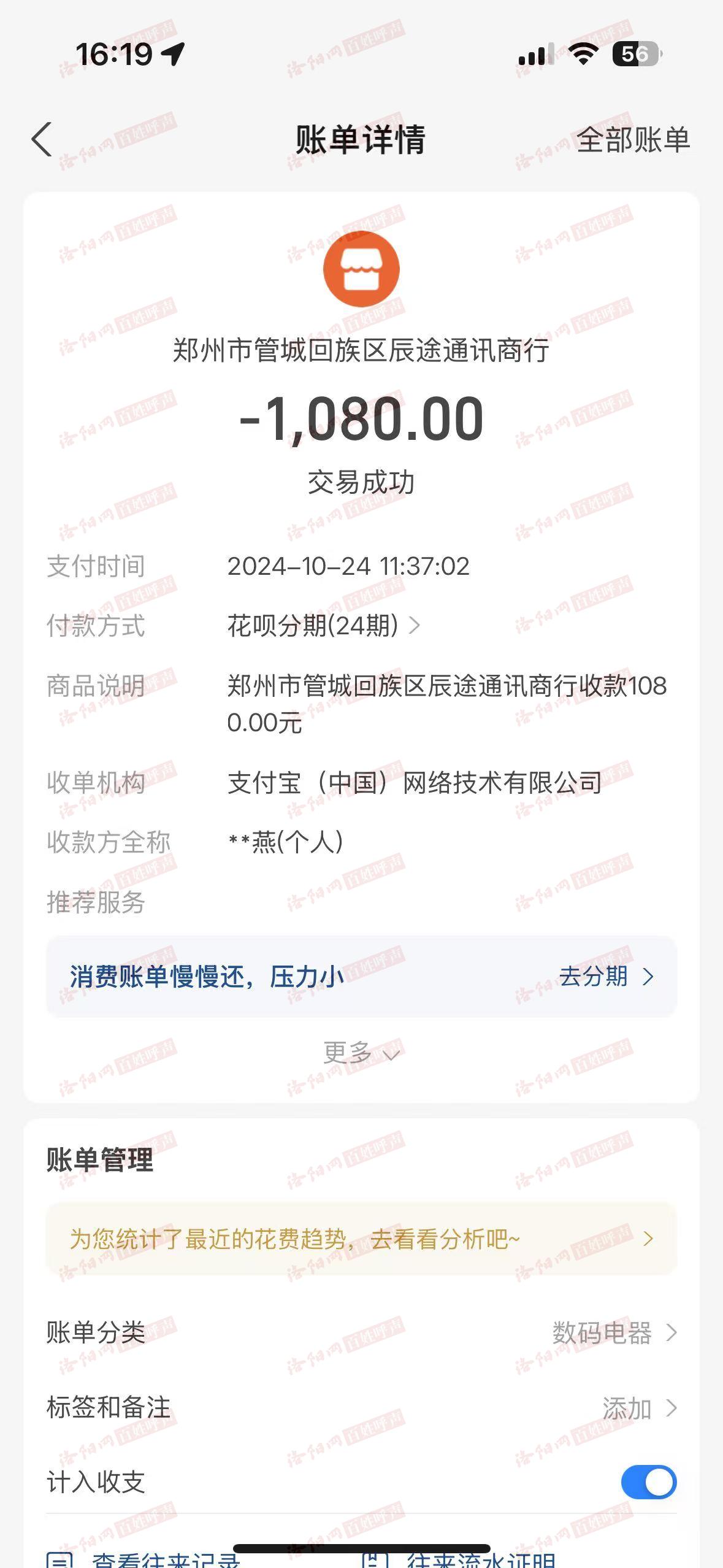Open 花呗分期(24期) payment method details
Screen dimensions: 723x1568
coord(323,626)
